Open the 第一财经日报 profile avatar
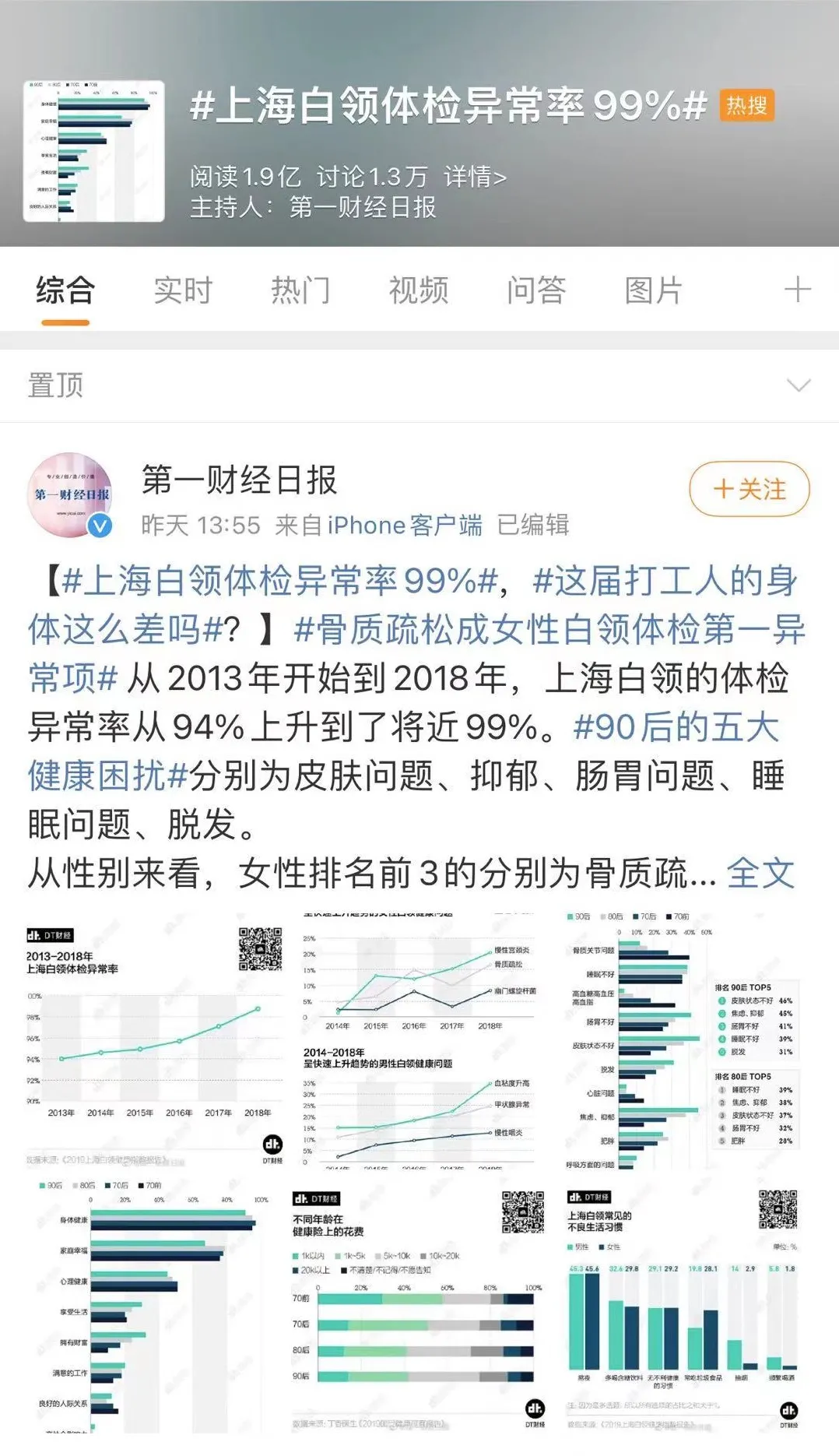 click(x=70, y=496)
